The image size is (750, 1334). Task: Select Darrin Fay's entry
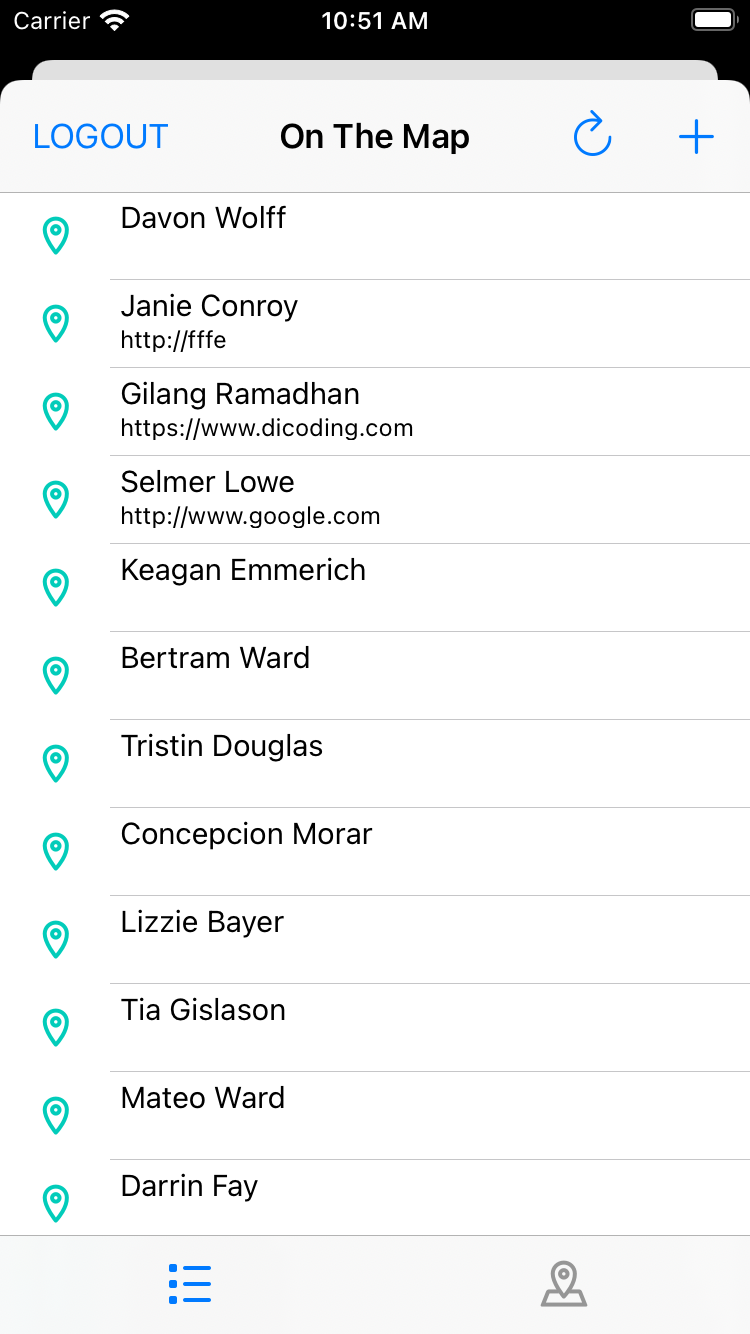[375, 1198]
